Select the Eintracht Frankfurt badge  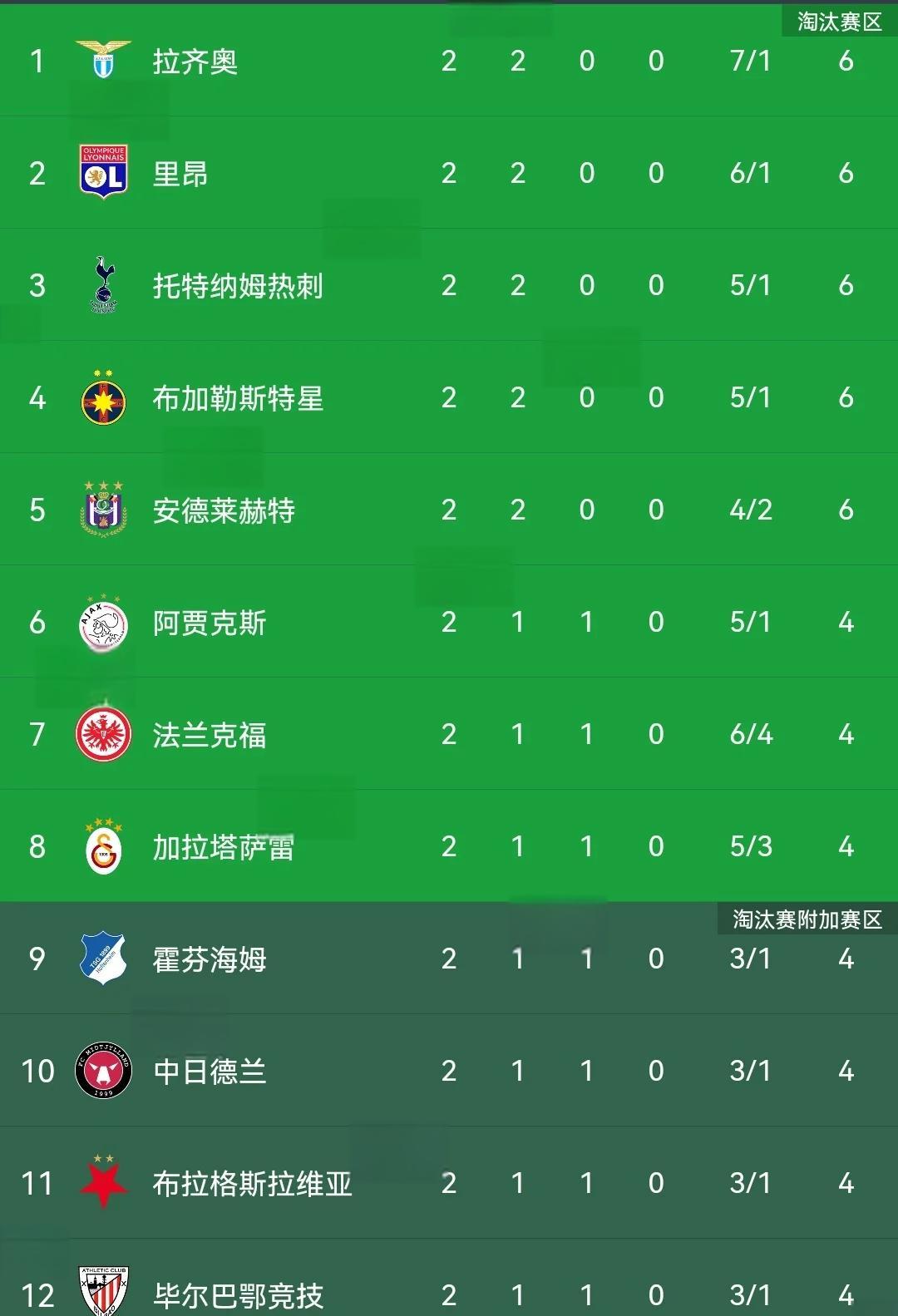pyautogui.click(x=103, y=734)
